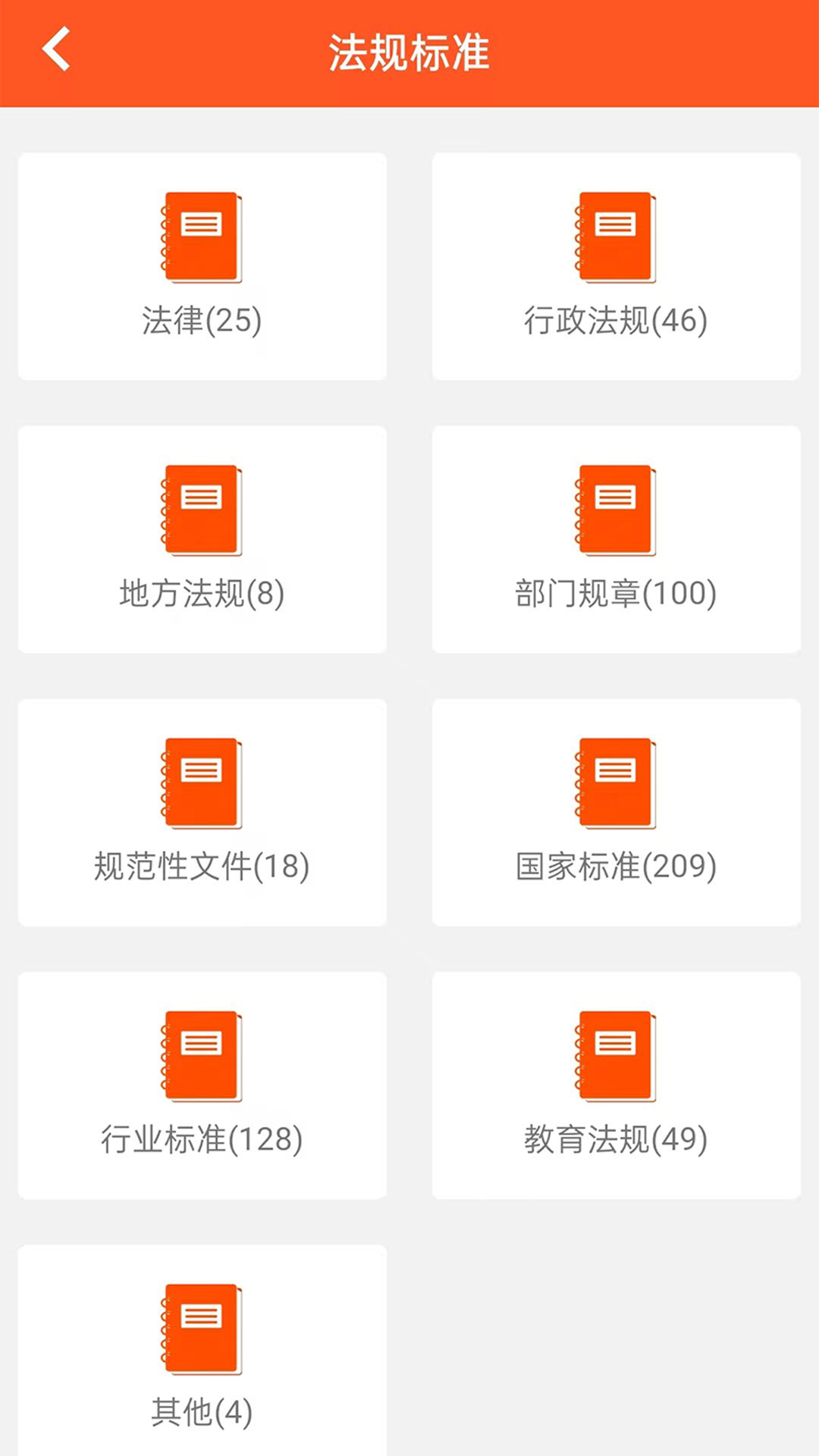The image size is (819, 1456).
Task: Open the 行政法规(46) category card
Action: point(616,264)
